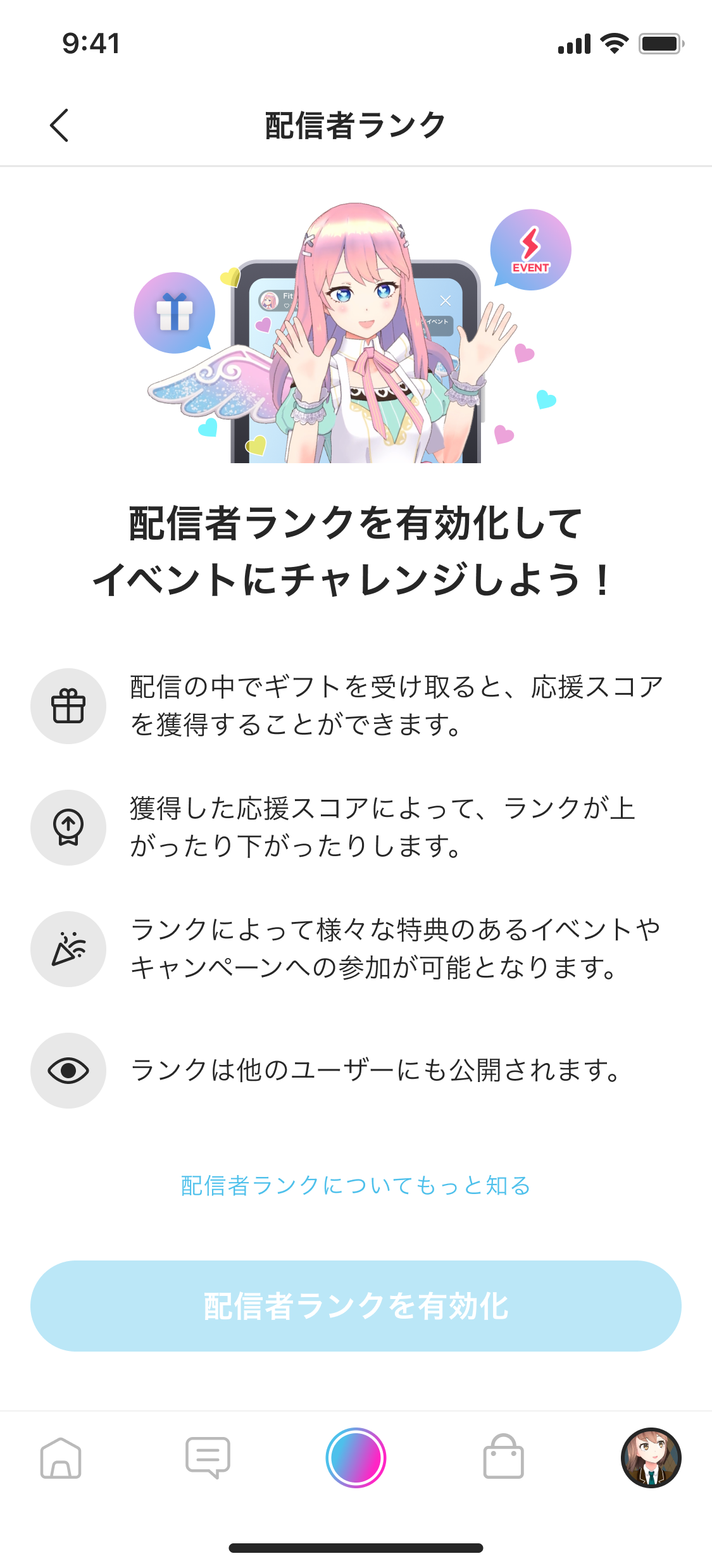Open the messages tab

coord(208,1458)
